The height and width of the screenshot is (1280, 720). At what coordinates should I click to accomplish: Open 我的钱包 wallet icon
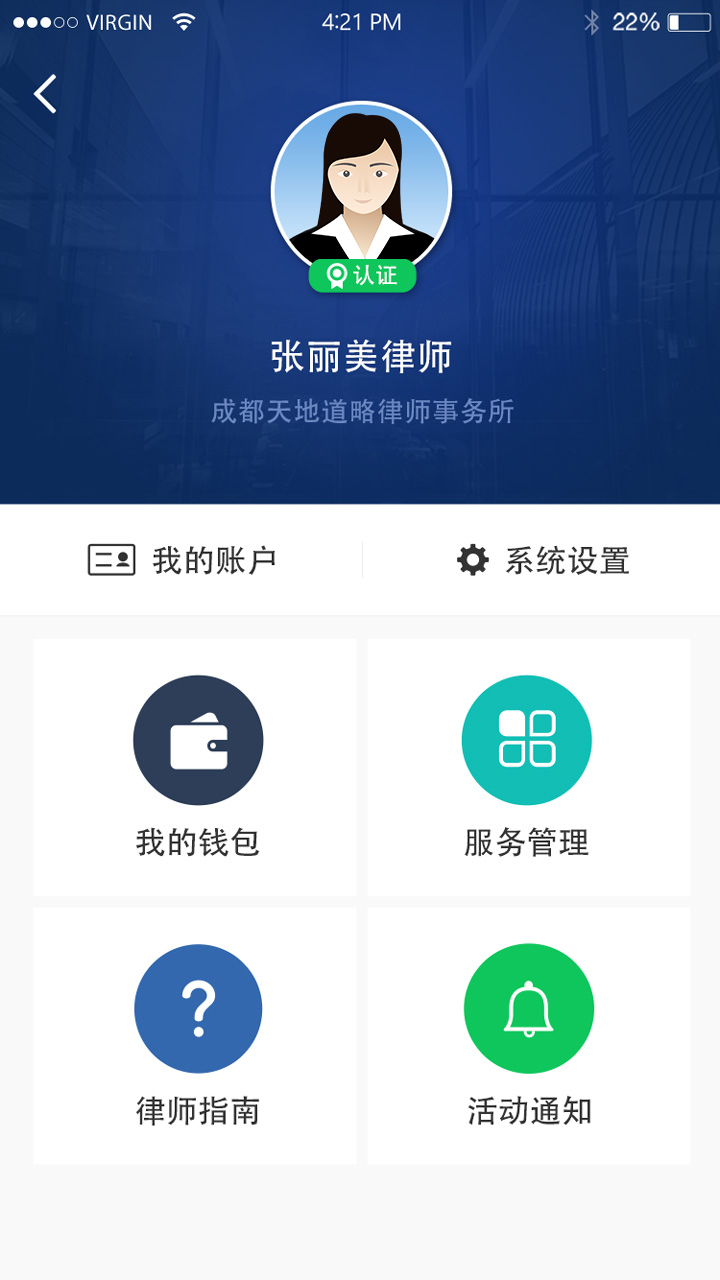pyautogui.click(x=197, y=740)
